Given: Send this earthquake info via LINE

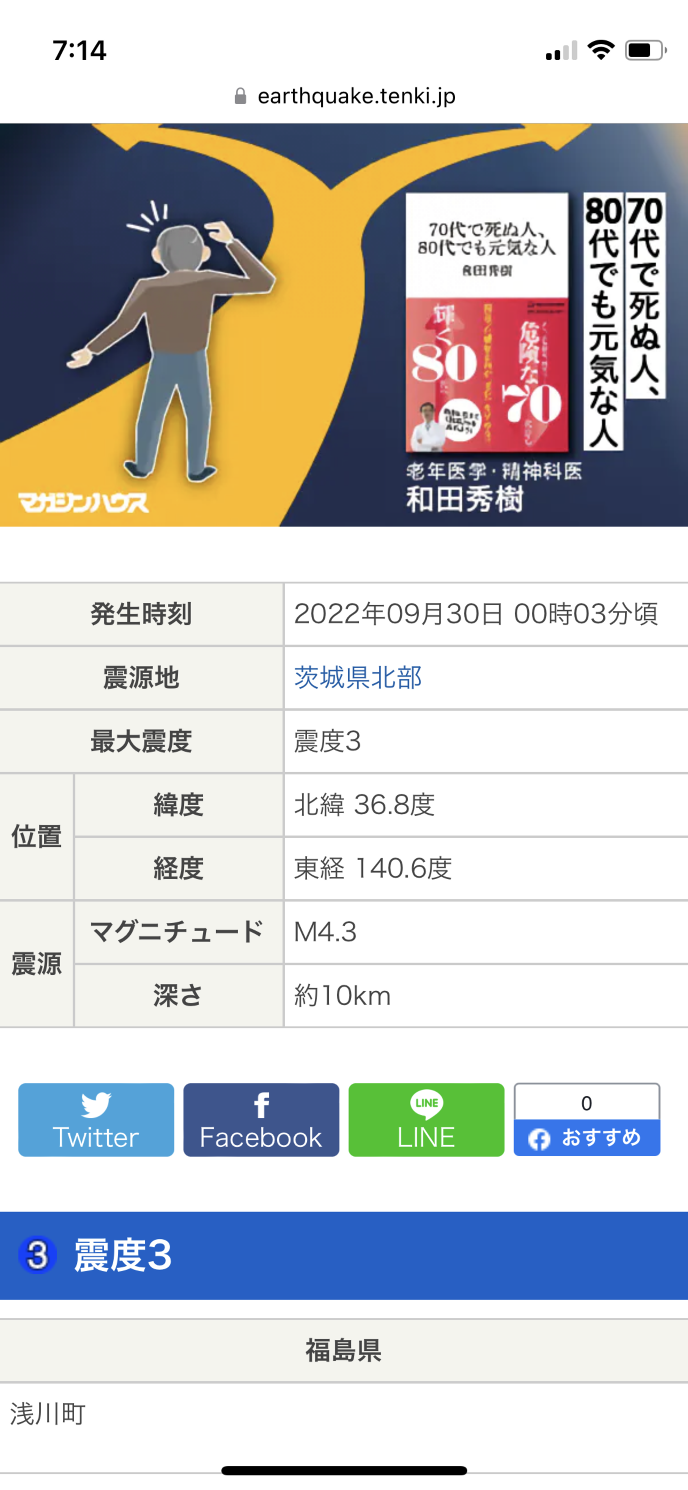Looking at the screenshot, I should click(426, 1120).
